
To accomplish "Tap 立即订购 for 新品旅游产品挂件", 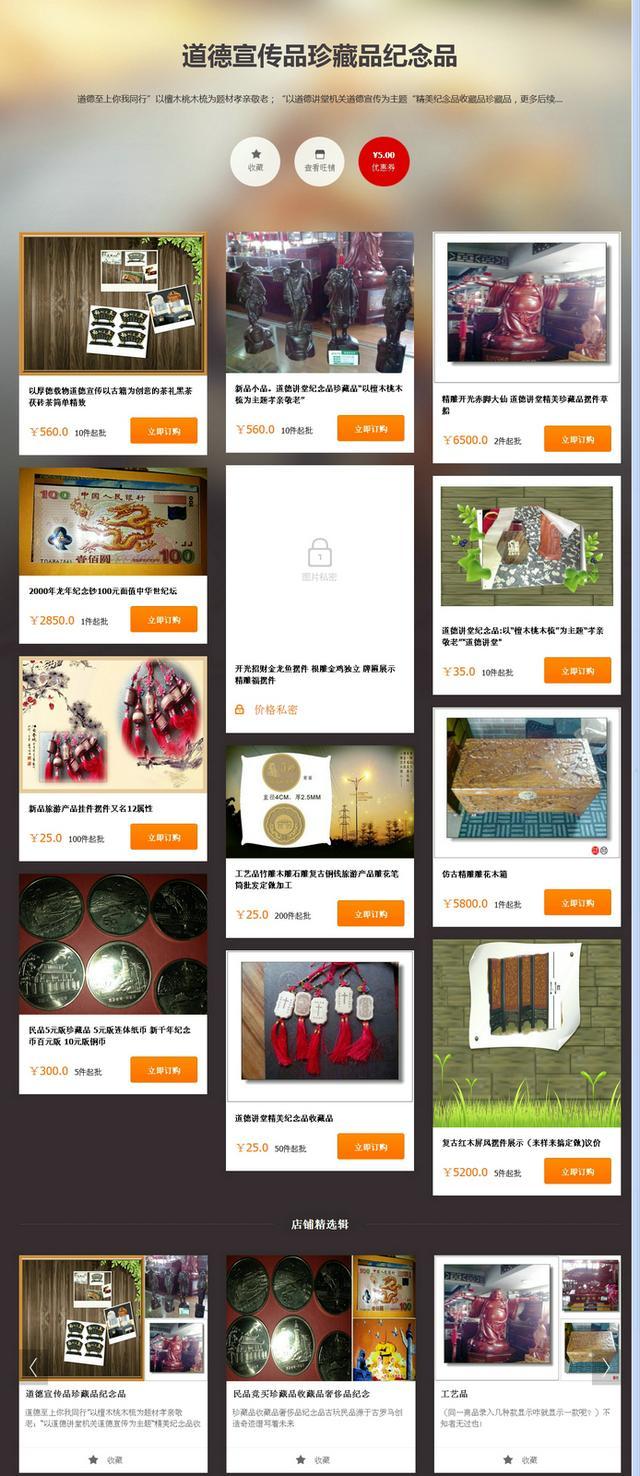I will pos(163,837).
